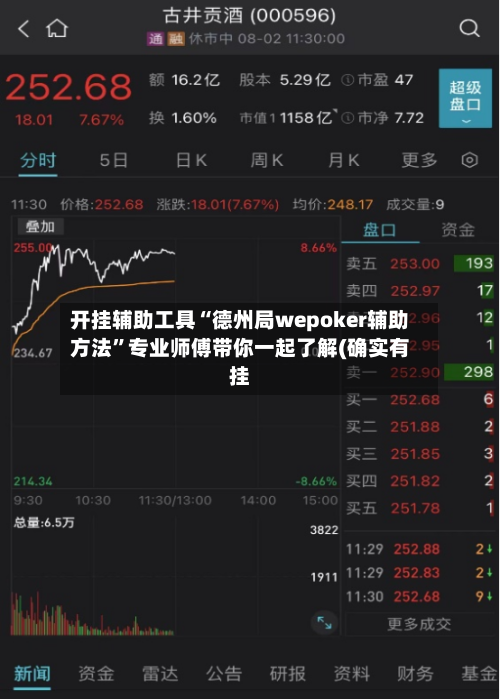Open 更多成交 trade list

419,624
